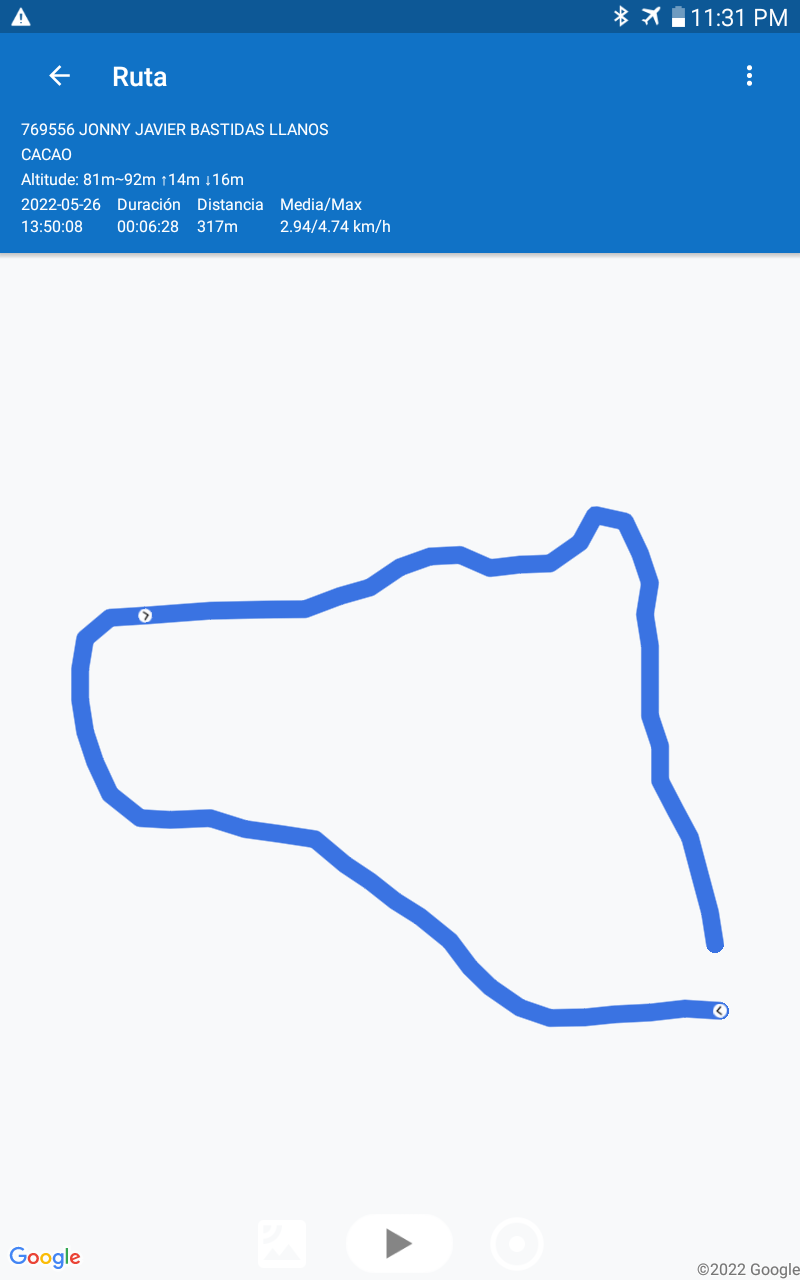Open the three-dot overflow menu
This screenshot has width=800, height=1280.
[x=749, y=76]
